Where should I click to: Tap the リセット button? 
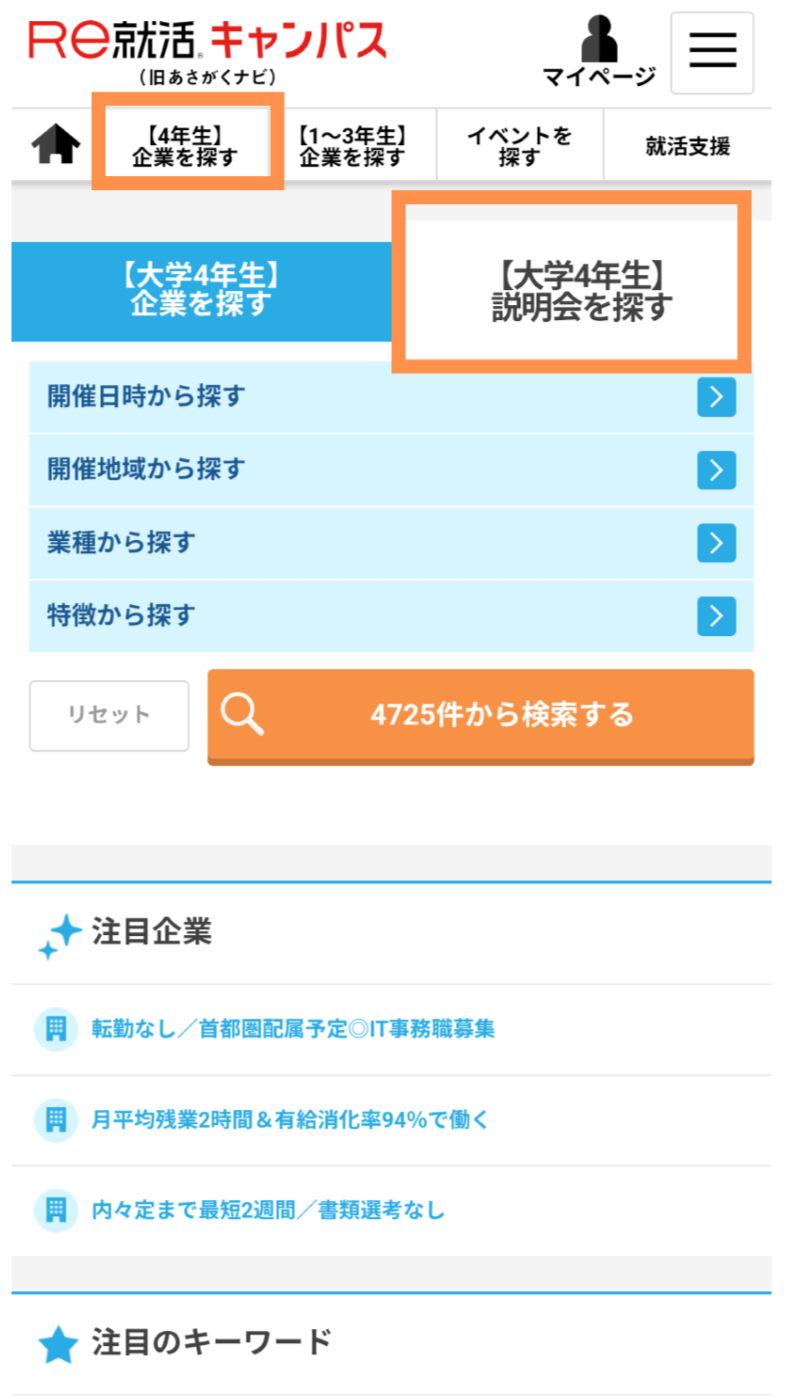(109, 715)
